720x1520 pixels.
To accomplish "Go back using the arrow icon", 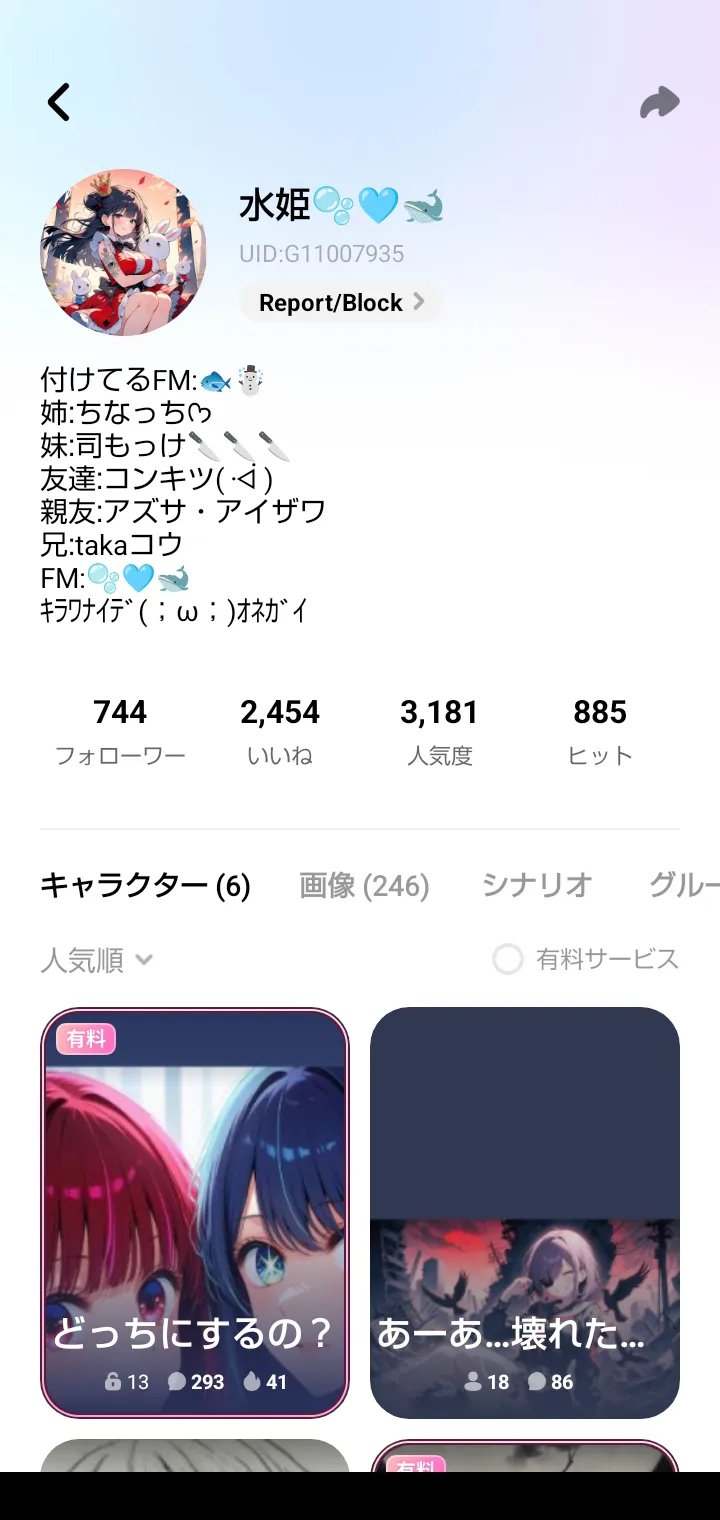I will tap(59, 102).
